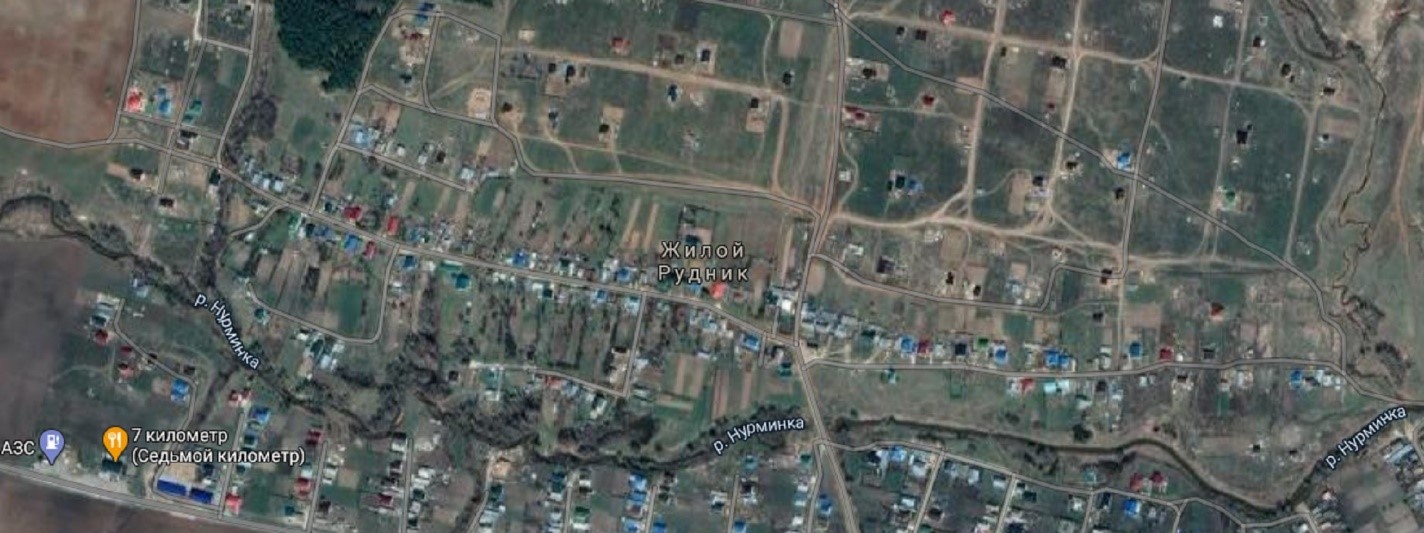Screen dimensions: 1424x533
Task: Open the 7 километр restaurant pin
Action: (x=115, y=440)
